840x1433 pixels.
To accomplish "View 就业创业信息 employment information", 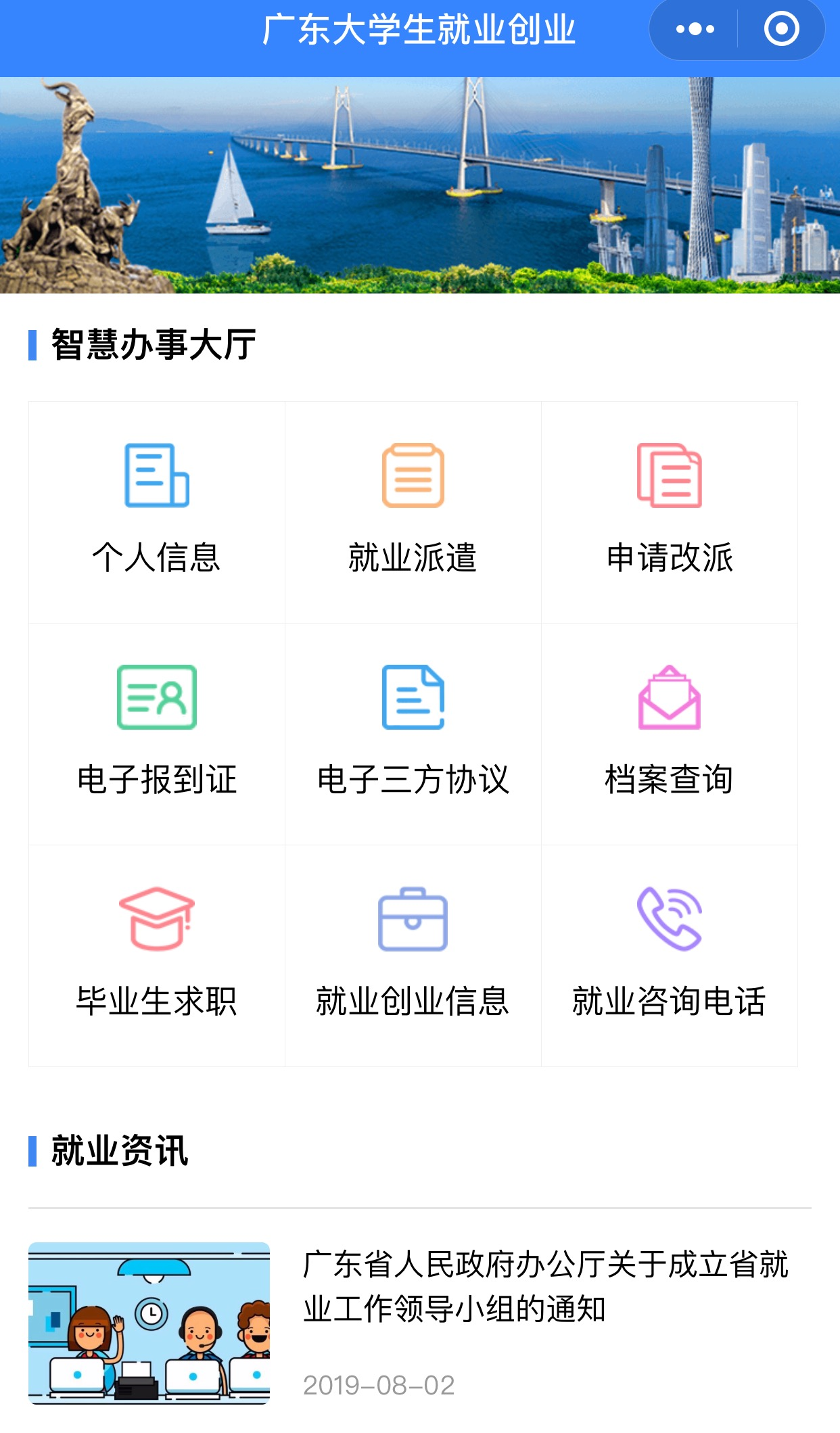I will (x=413, y=955).
